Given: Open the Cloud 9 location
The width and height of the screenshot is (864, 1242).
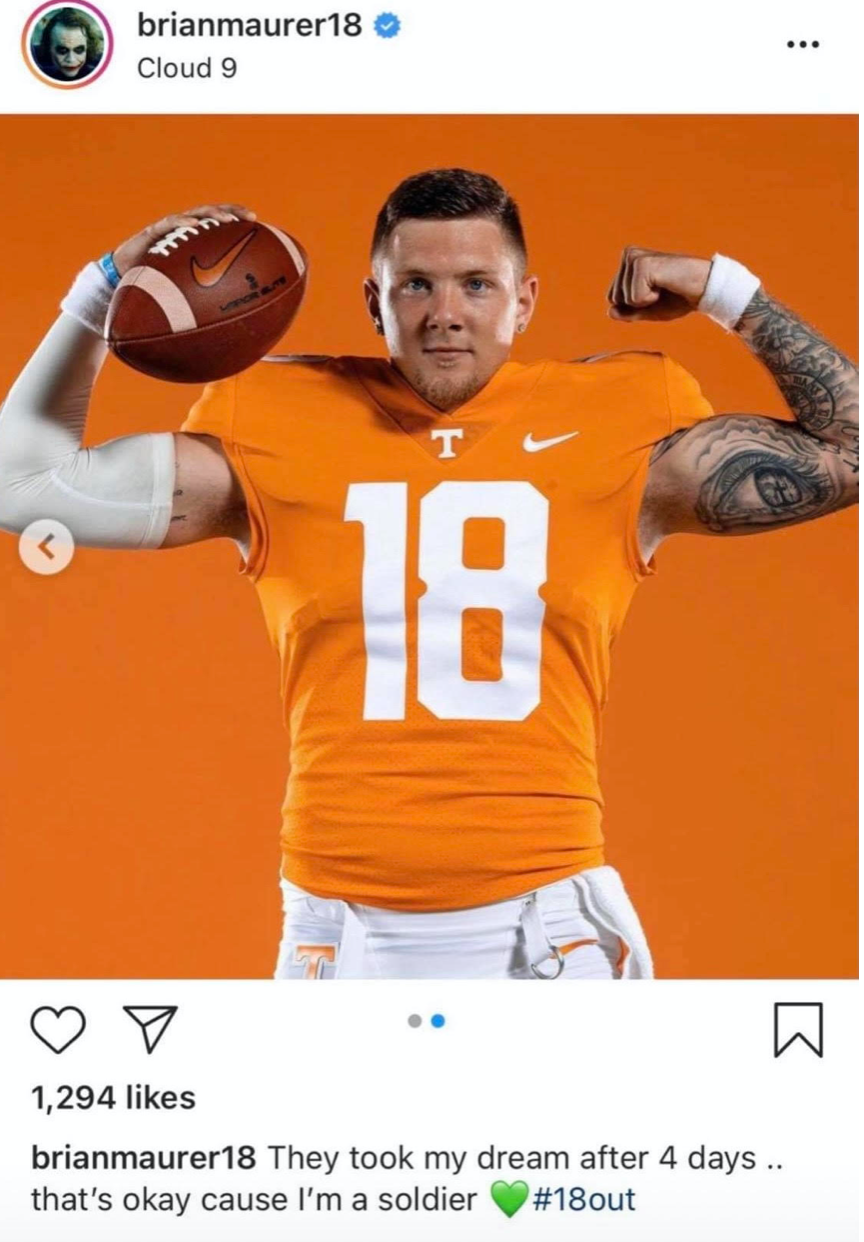Looking at the screenshot, I should pyautogui.click(x=187, y=69).
